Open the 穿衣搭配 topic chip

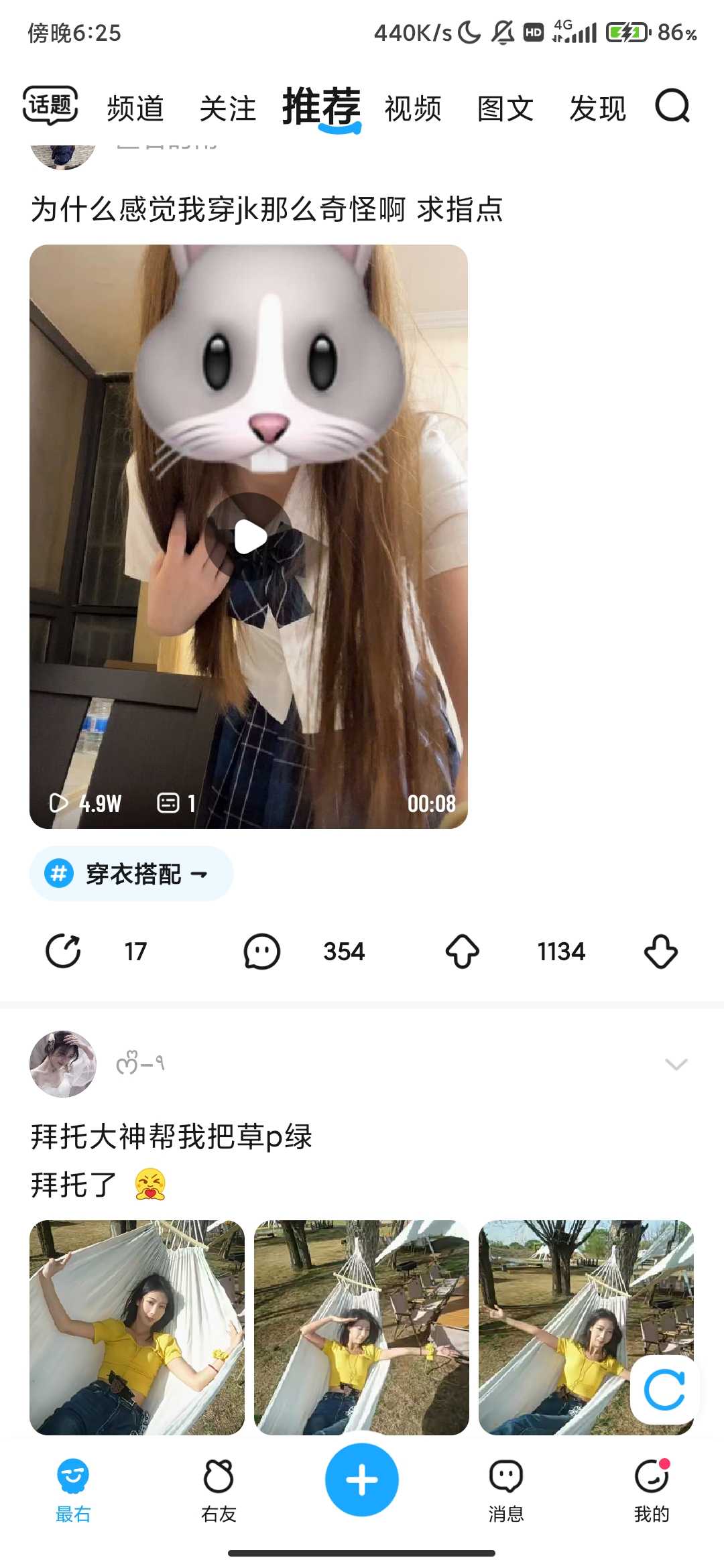pos(131,874)
